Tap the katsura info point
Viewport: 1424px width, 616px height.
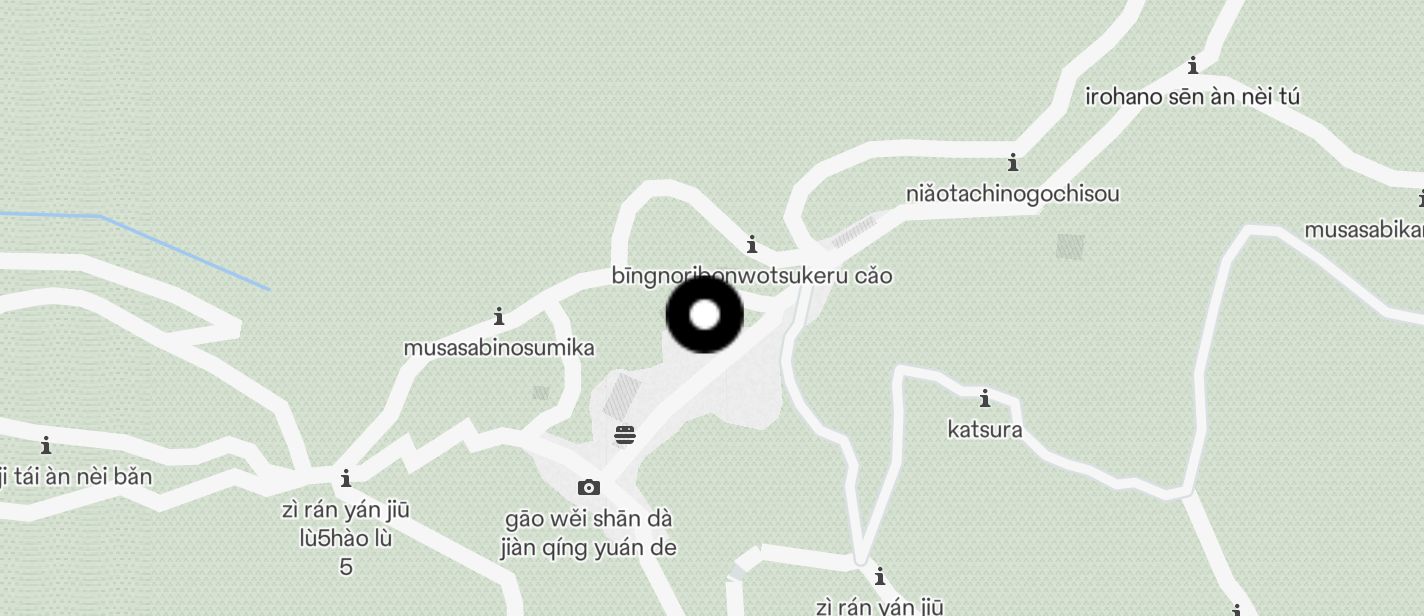coord(985,399)
